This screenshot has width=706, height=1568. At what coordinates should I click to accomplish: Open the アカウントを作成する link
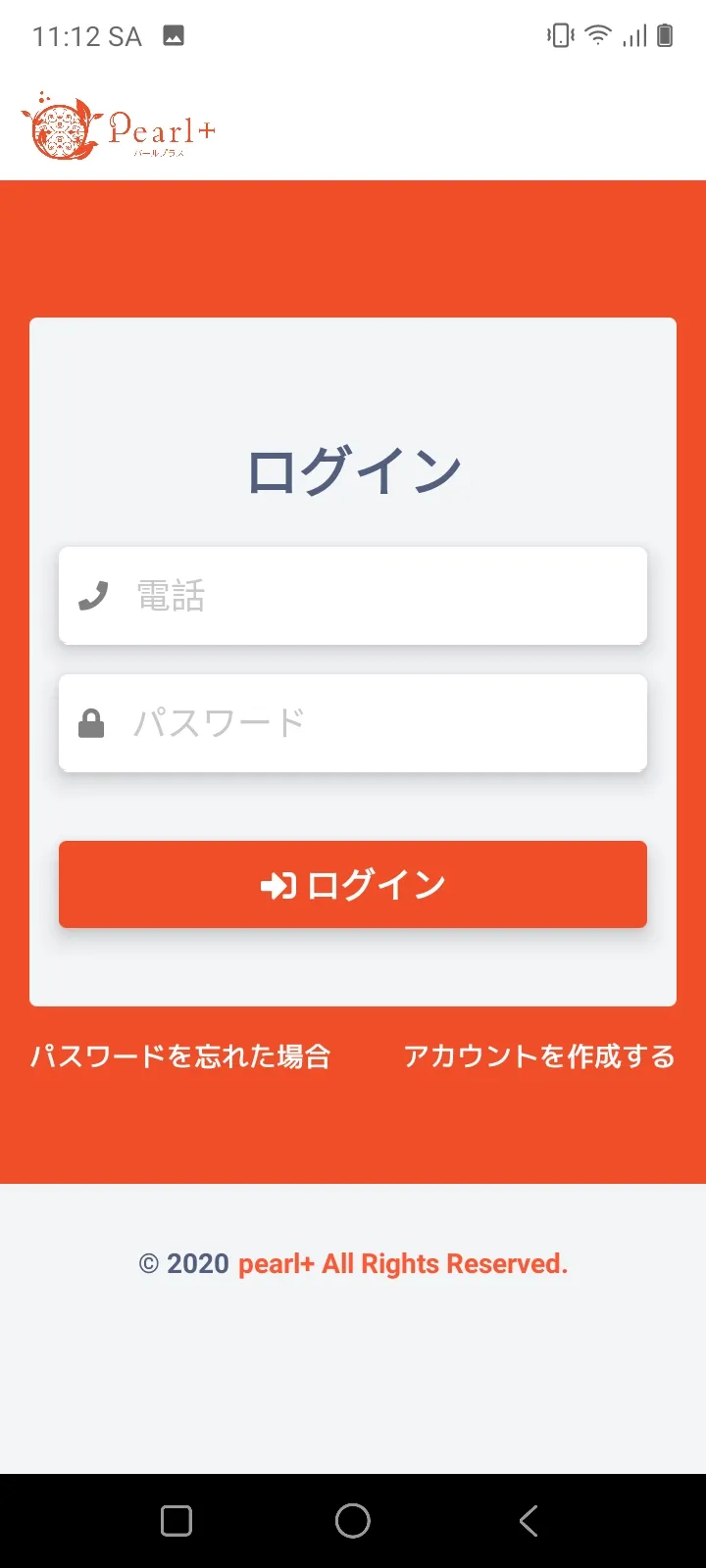tap(539, 1056)
